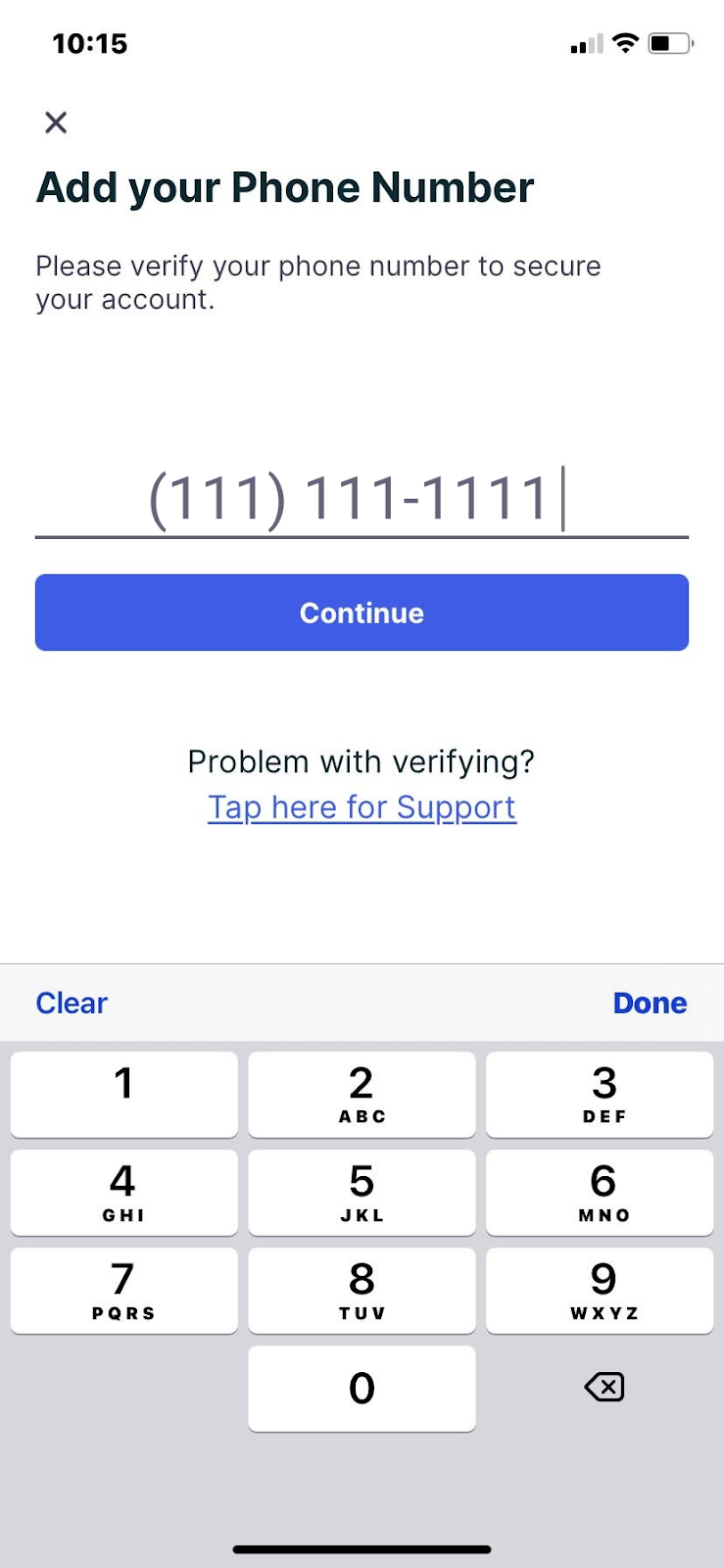Enter digit 5 on the keypad

tap(362, 1192)
